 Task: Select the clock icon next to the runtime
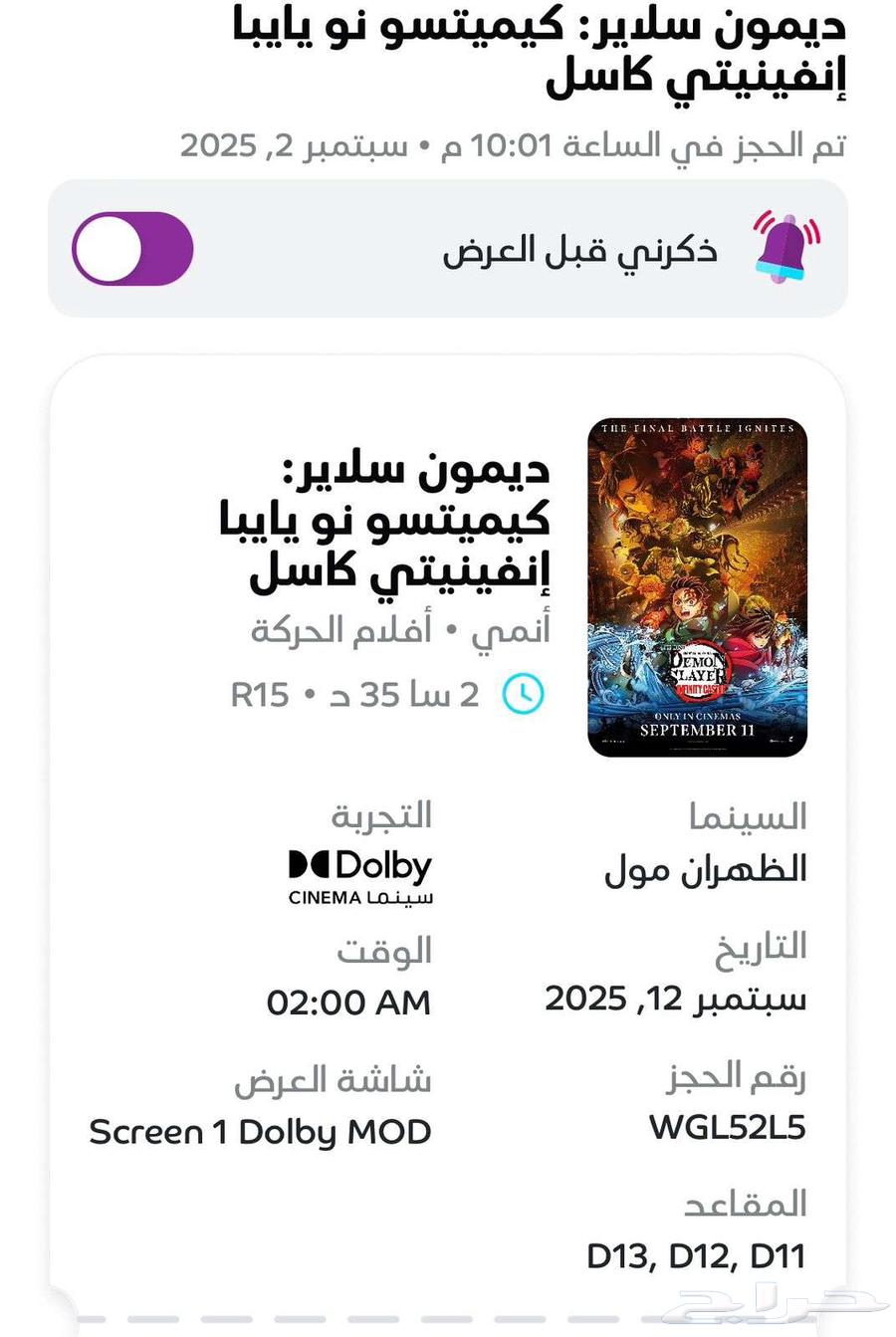(522, 695)
